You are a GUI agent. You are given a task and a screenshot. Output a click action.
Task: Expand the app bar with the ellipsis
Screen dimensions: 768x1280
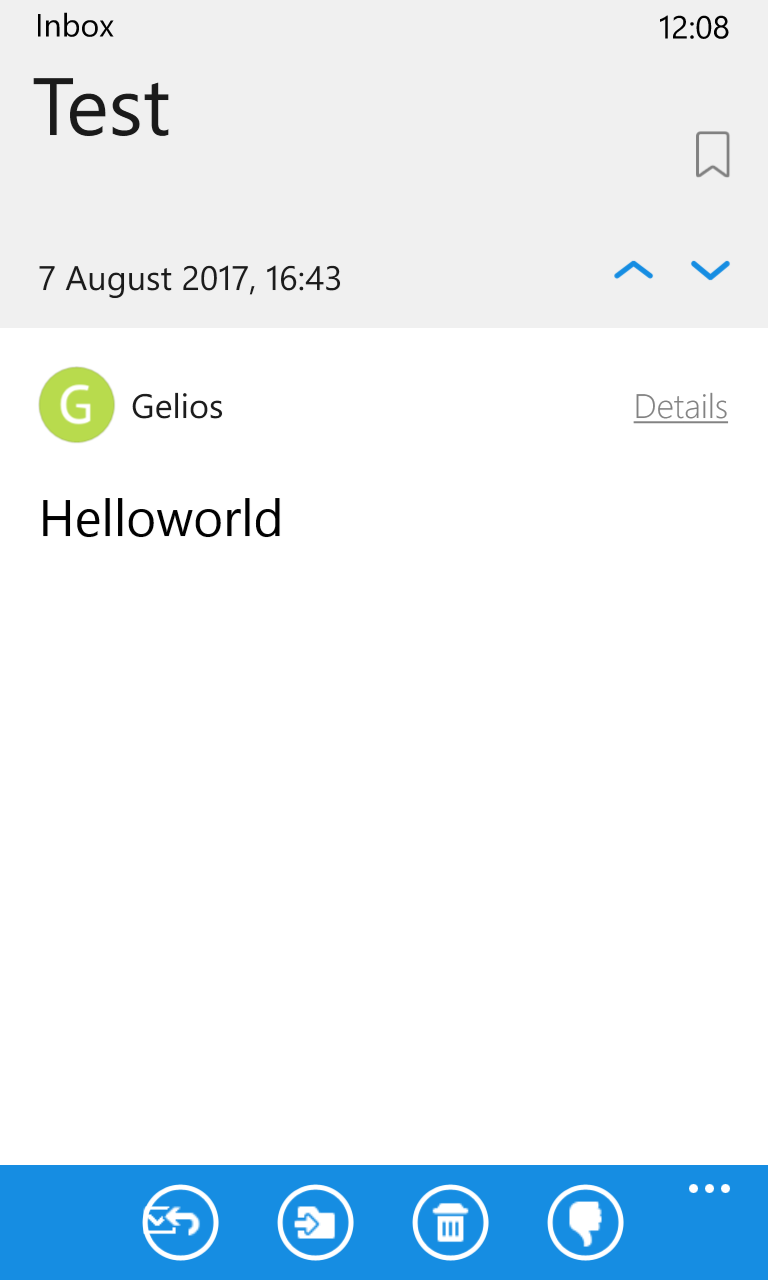[709, 1188]
